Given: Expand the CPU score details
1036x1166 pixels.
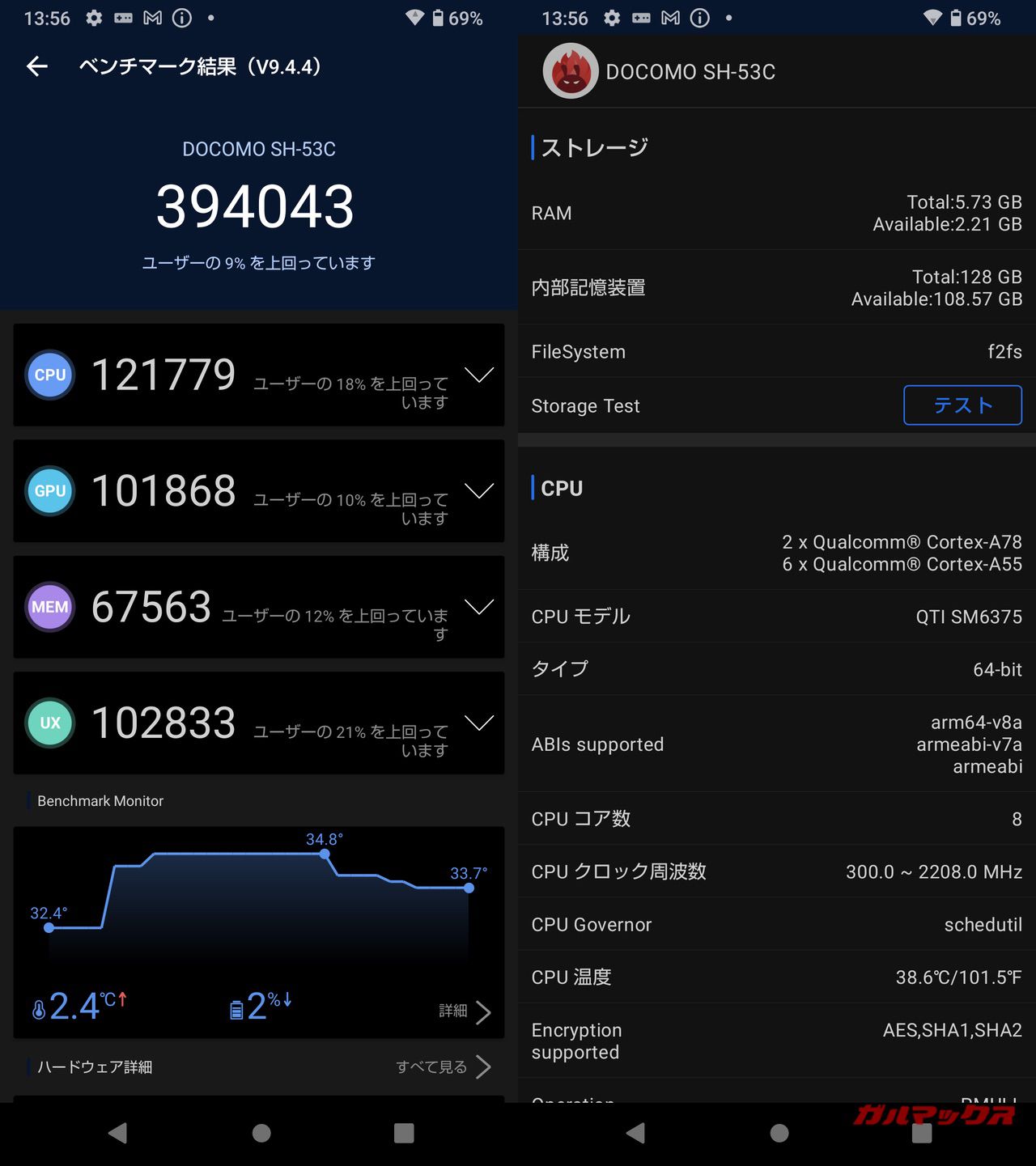Looking at the screenshot, I should [x=479, y=375].
